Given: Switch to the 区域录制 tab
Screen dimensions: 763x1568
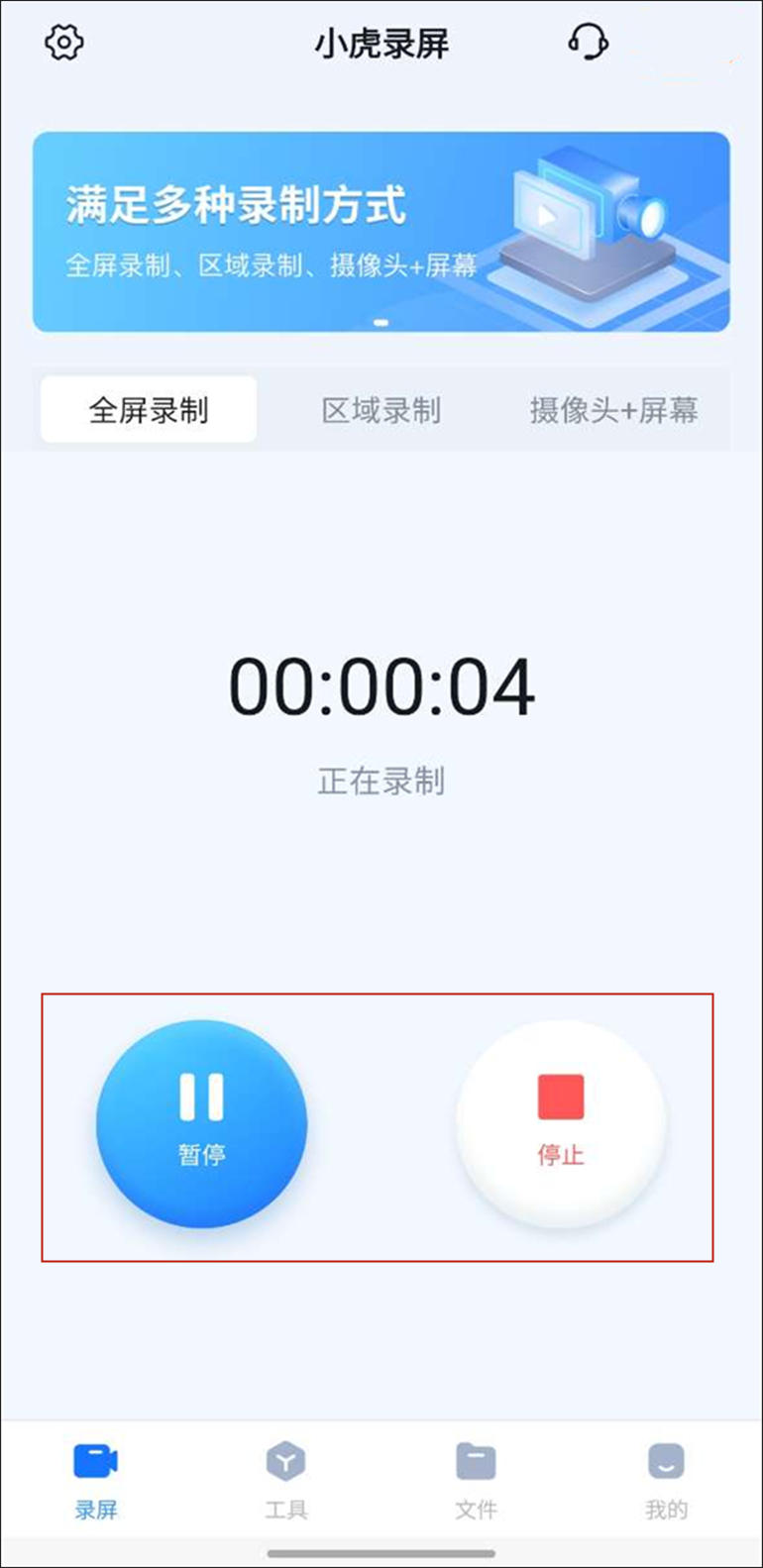Looking at the screenshot, I should pyautogui.click(x=381, y=410).
